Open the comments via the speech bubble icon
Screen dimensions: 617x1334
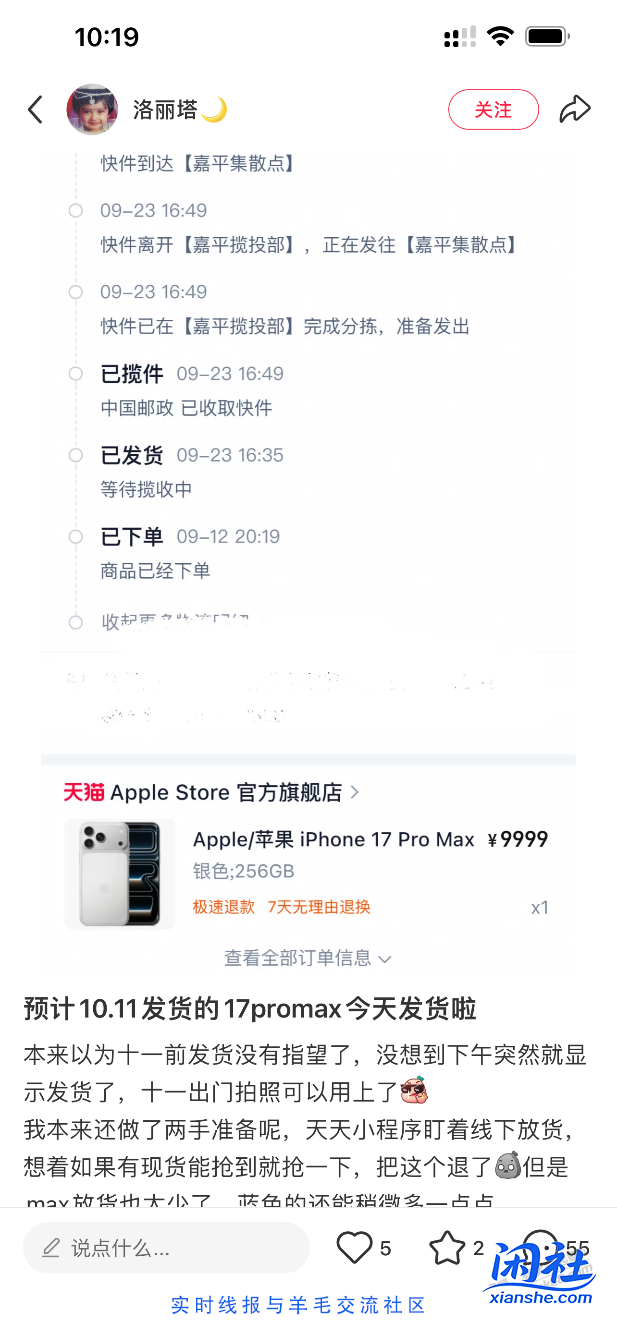[x=541, y=1246]
